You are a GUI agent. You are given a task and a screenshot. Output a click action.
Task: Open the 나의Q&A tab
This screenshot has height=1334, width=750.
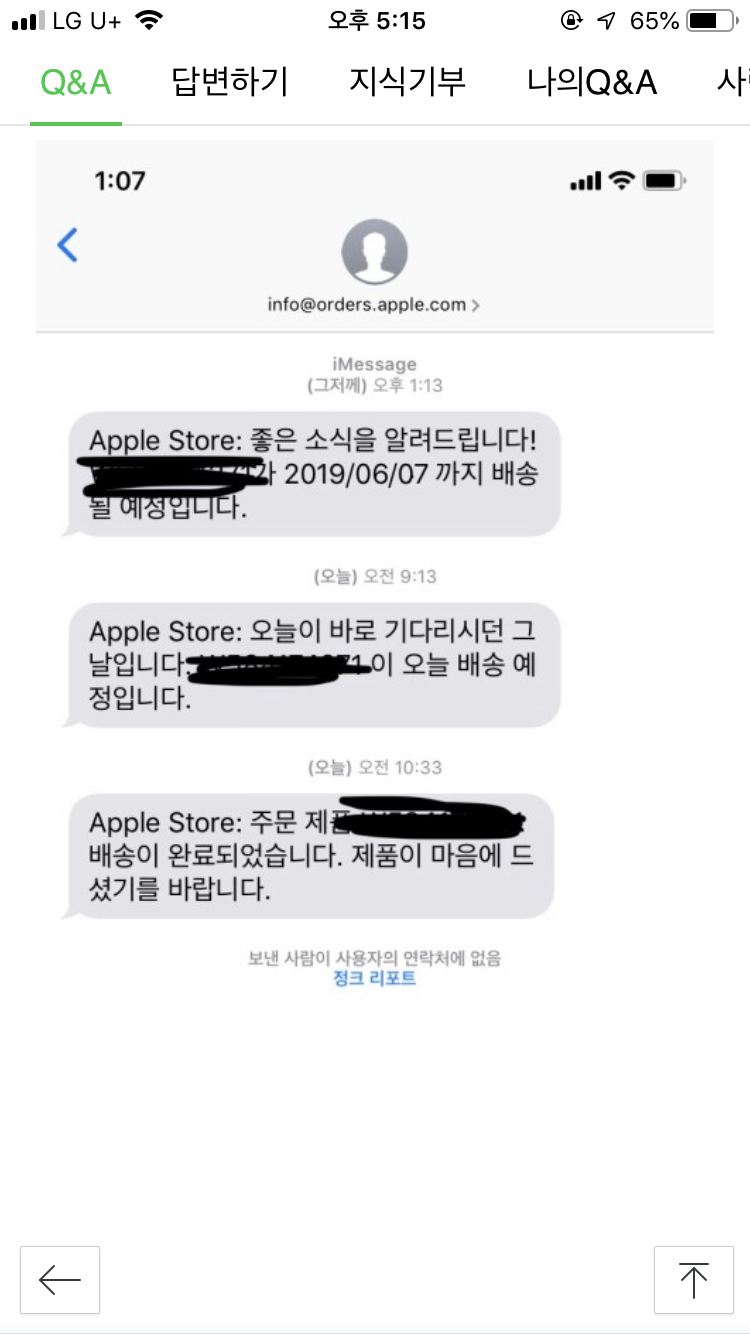[592, 83]
